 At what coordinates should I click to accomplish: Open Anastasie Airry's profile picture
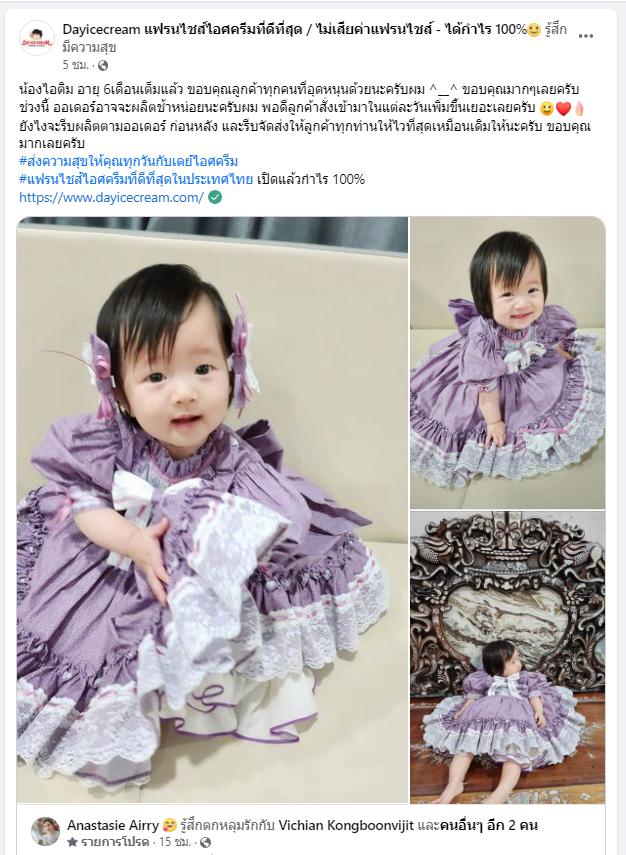point(45,831)
